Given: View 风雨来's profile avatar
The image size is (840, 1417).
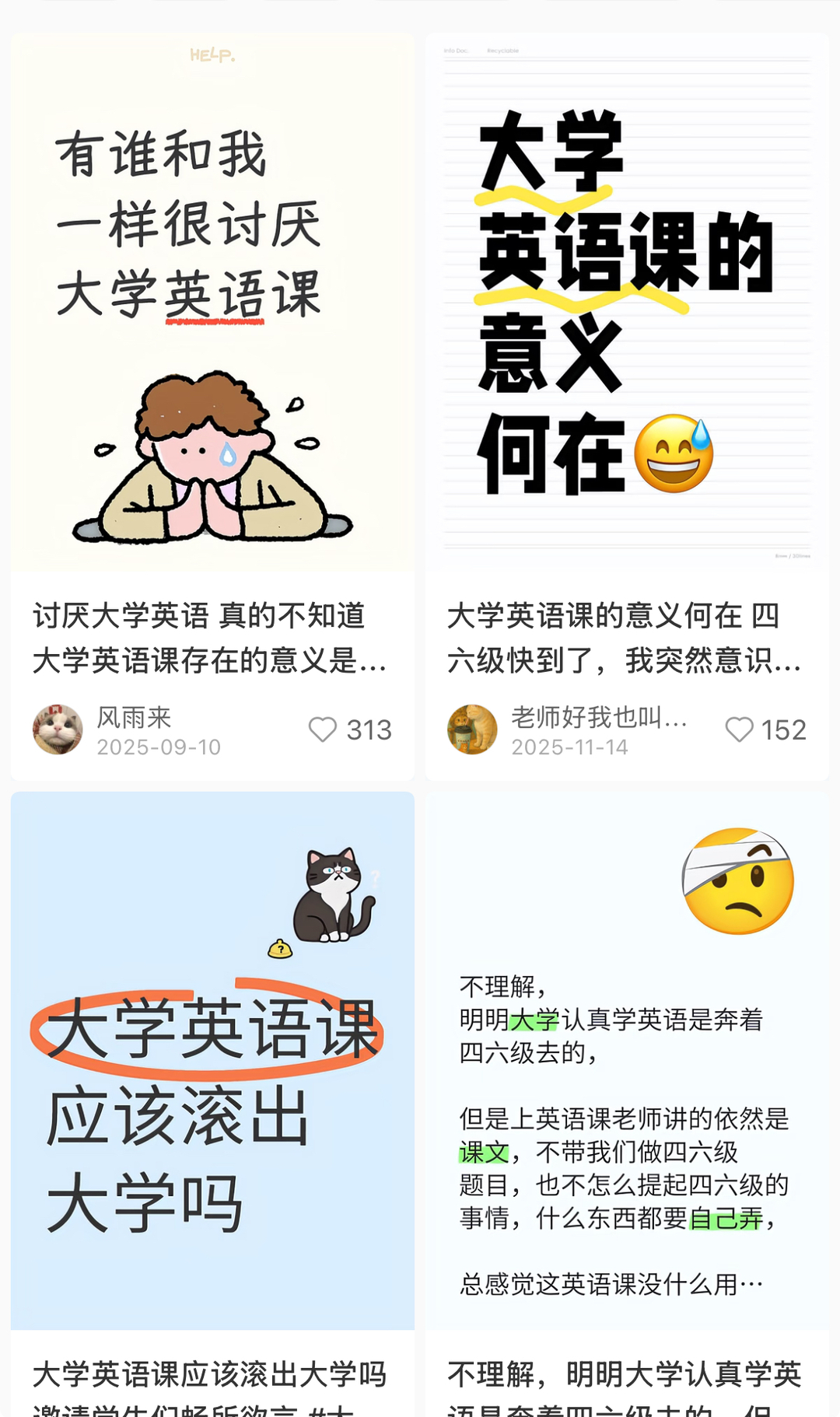Looking at the screenshot, I should [x=58, y=729].
